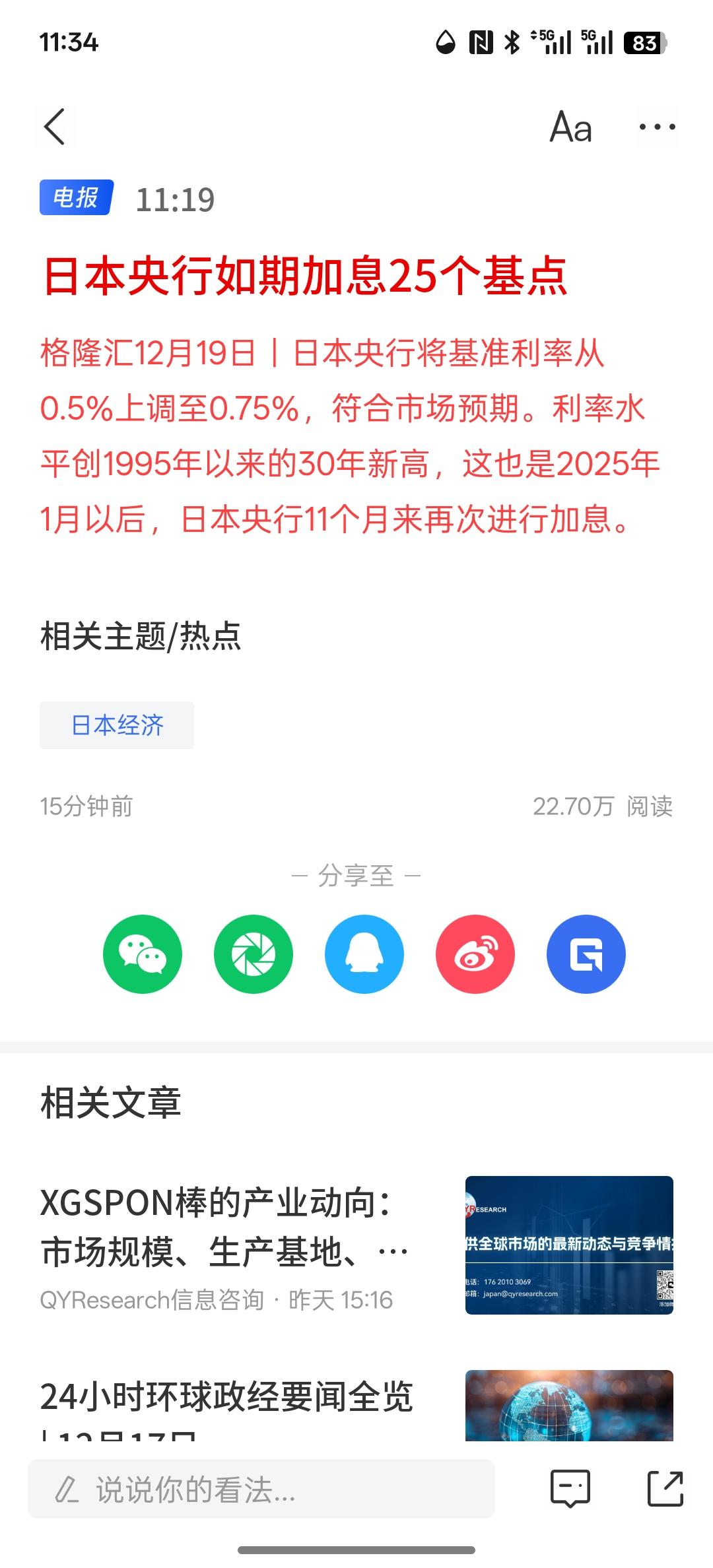
Task: Share via the Gelonghui app icon
Action: click(x=586, y=954)
